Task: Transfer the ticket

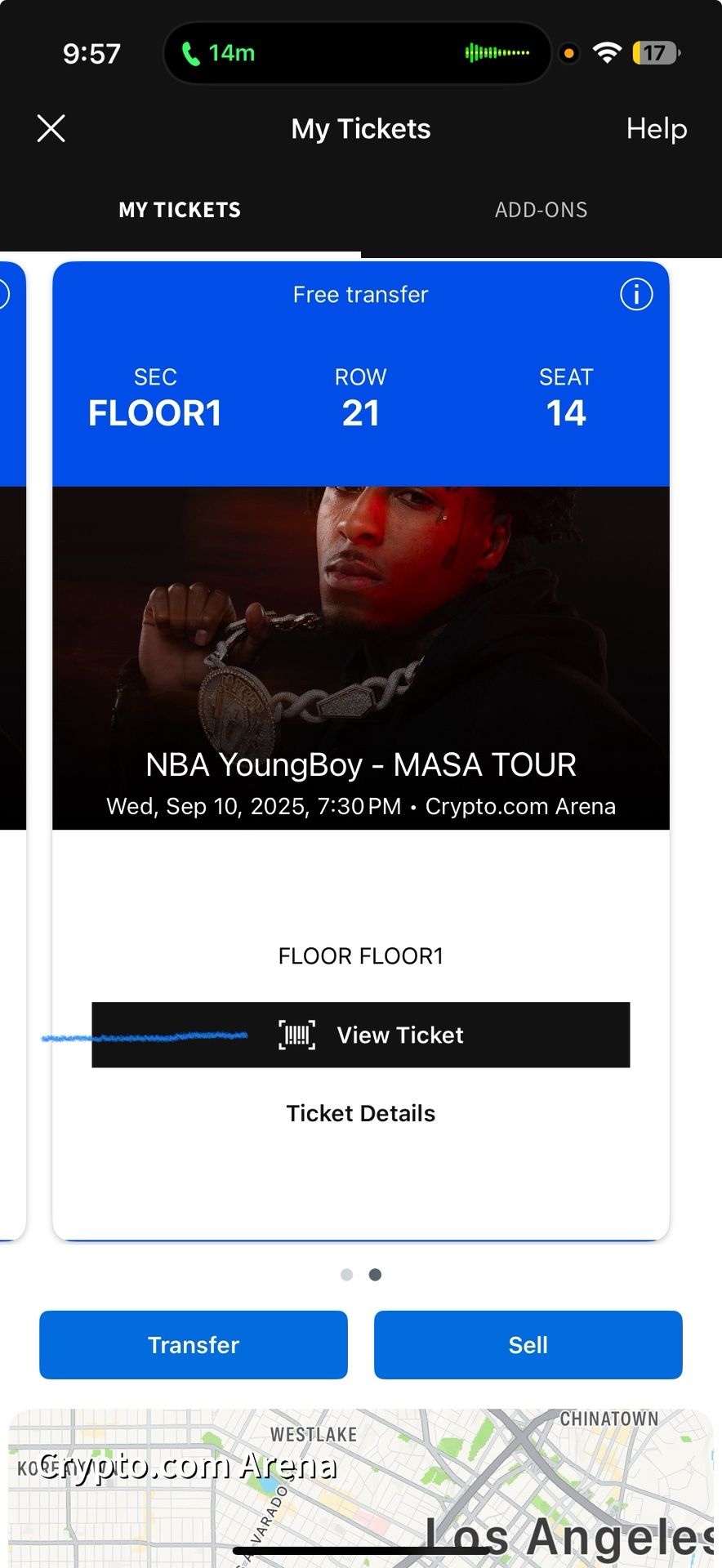Action: [194, 1344]
